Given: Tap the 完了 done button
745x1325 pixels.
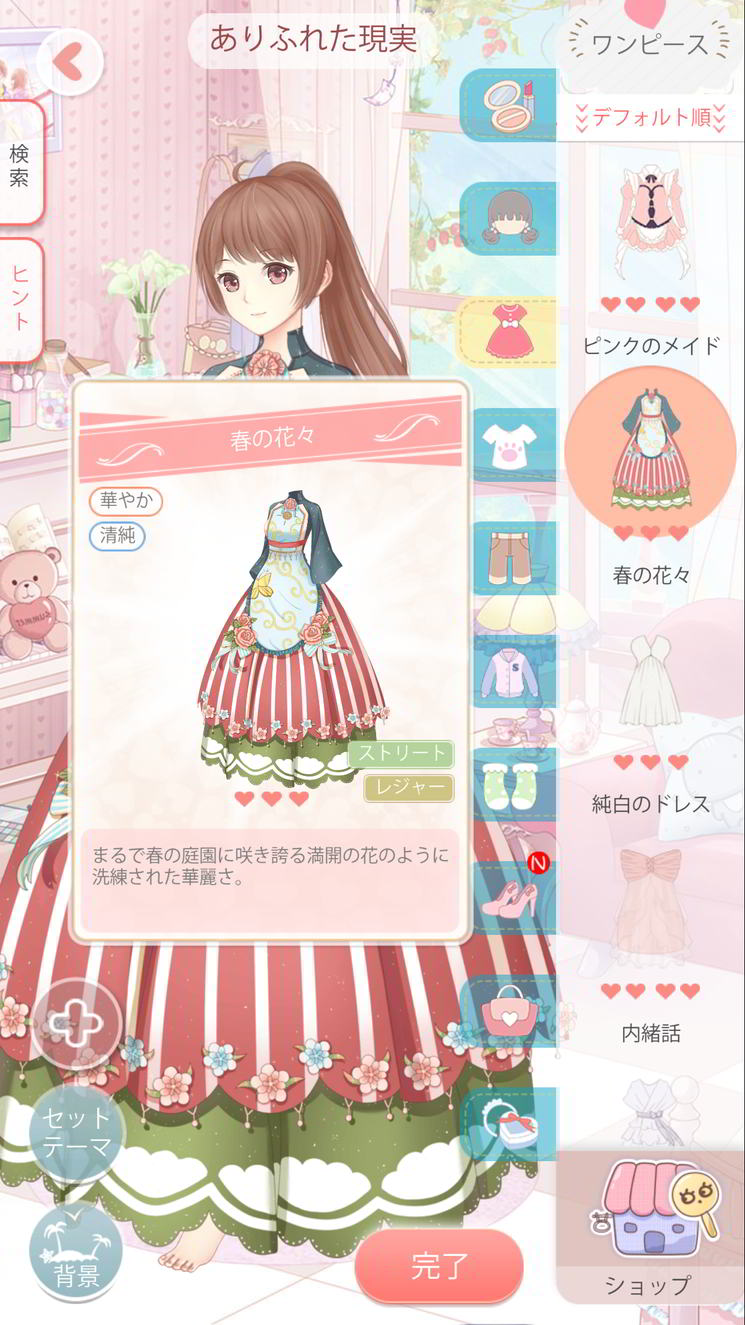Looking at the screenshot, I should (439, 1265).
